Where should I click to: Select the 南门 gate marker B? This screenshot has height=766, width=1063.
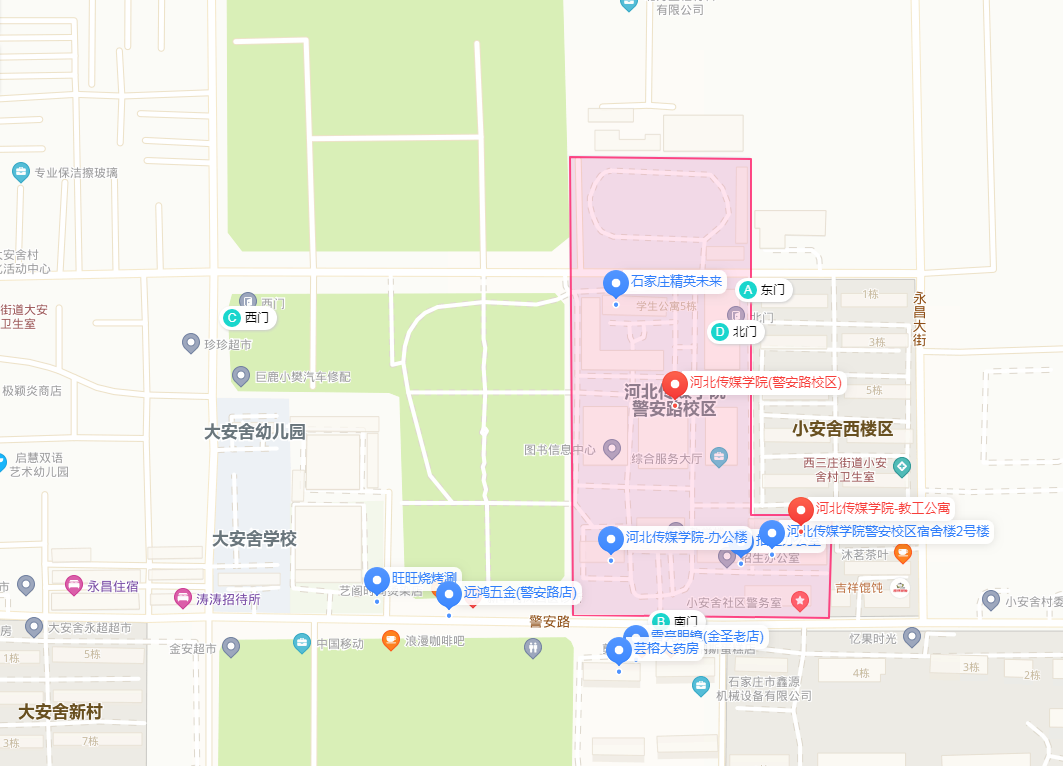point(660,621)
